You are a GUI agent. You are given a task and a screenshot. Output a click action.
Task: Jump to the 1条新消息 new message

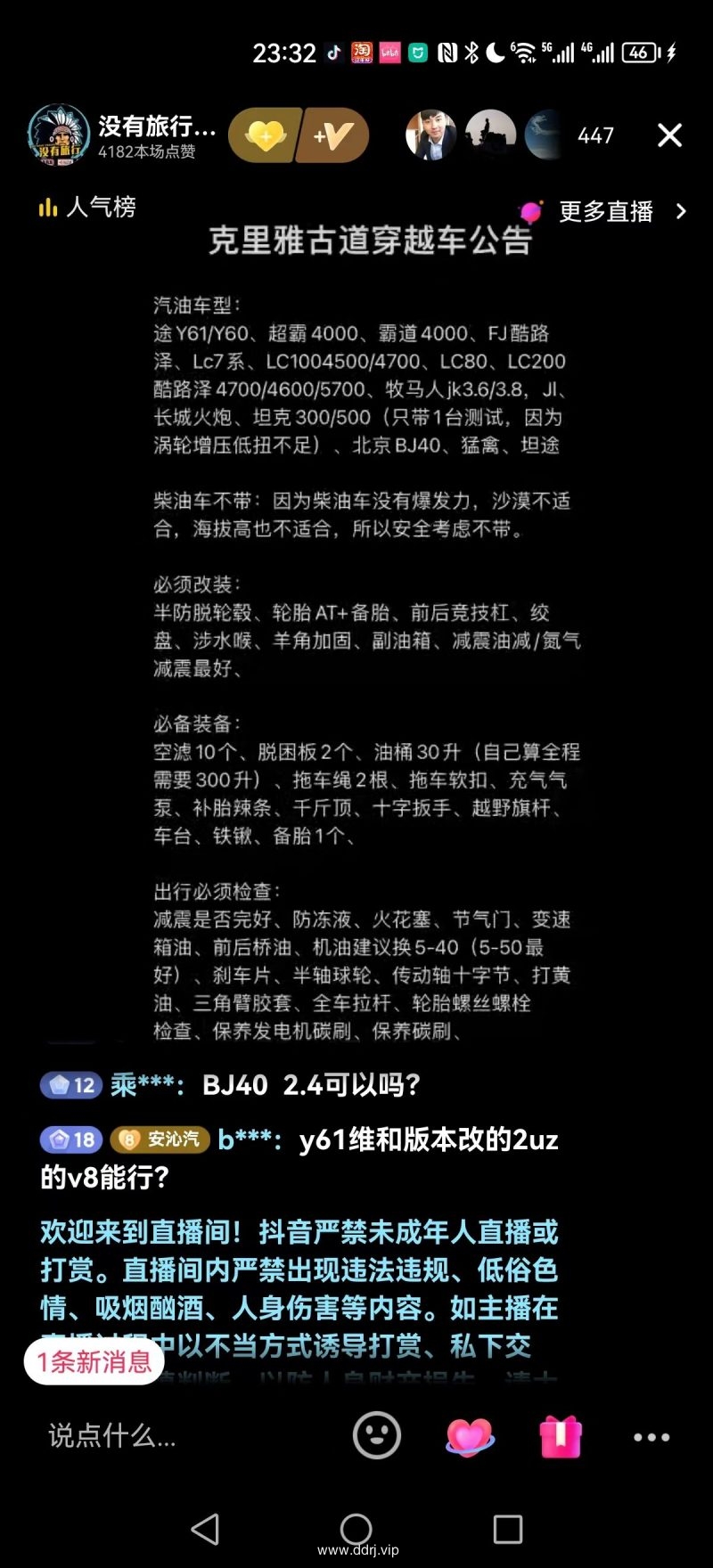94,1361
